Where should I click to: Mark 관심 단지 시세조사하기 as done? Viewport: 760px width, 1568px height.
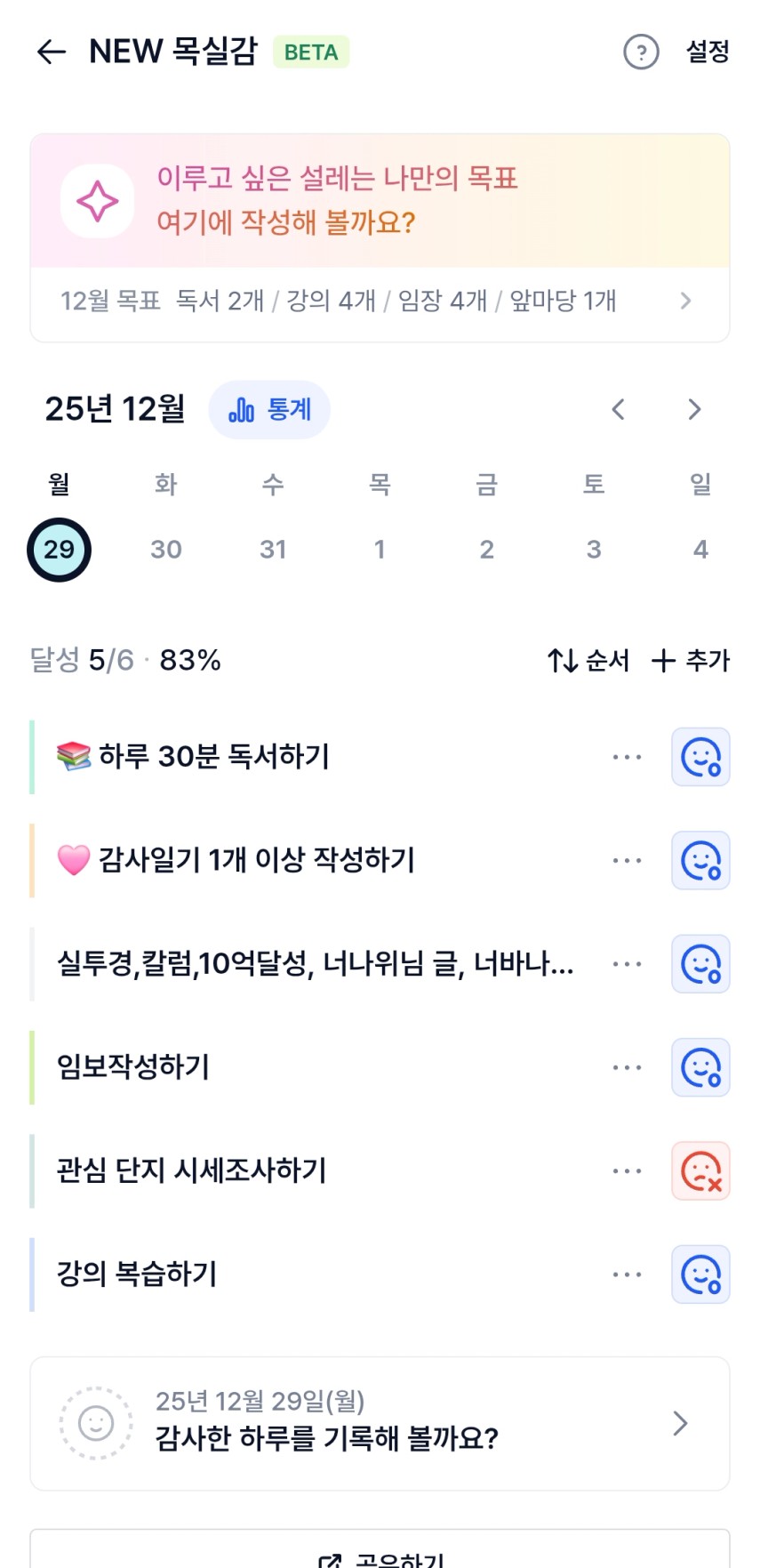click(x=700, y=1171)
